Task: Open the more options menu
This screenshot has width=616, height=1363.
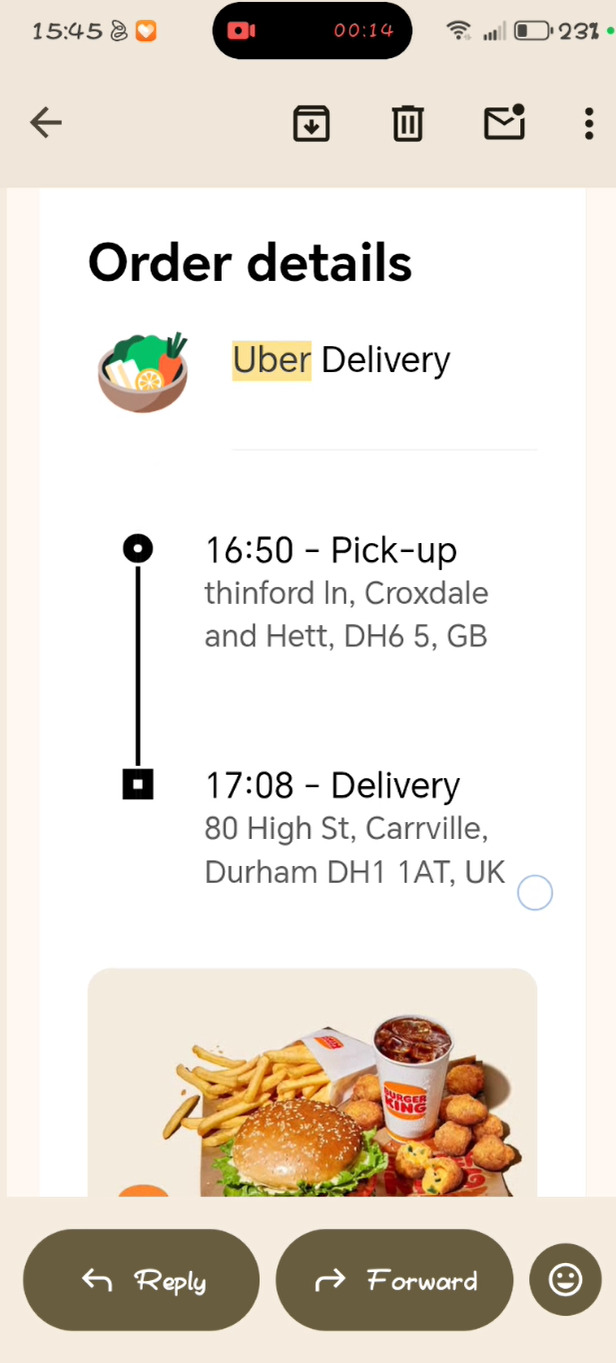Action: pos(588,123)
